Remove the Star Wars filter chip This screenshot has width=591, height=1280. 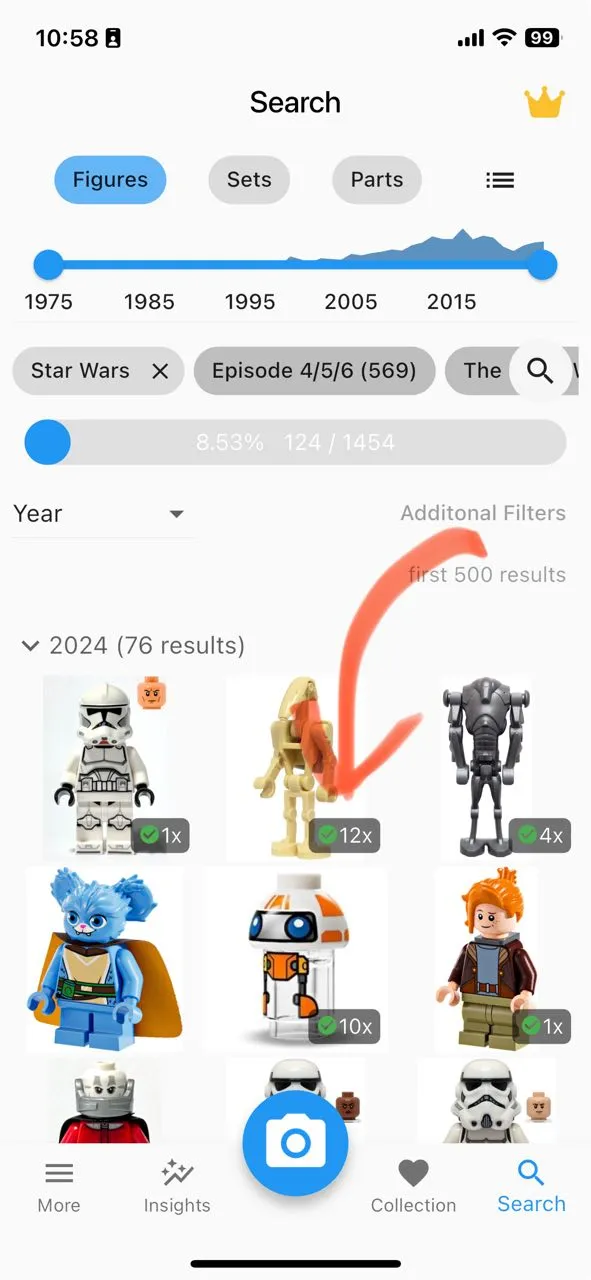tap(160, 371)
